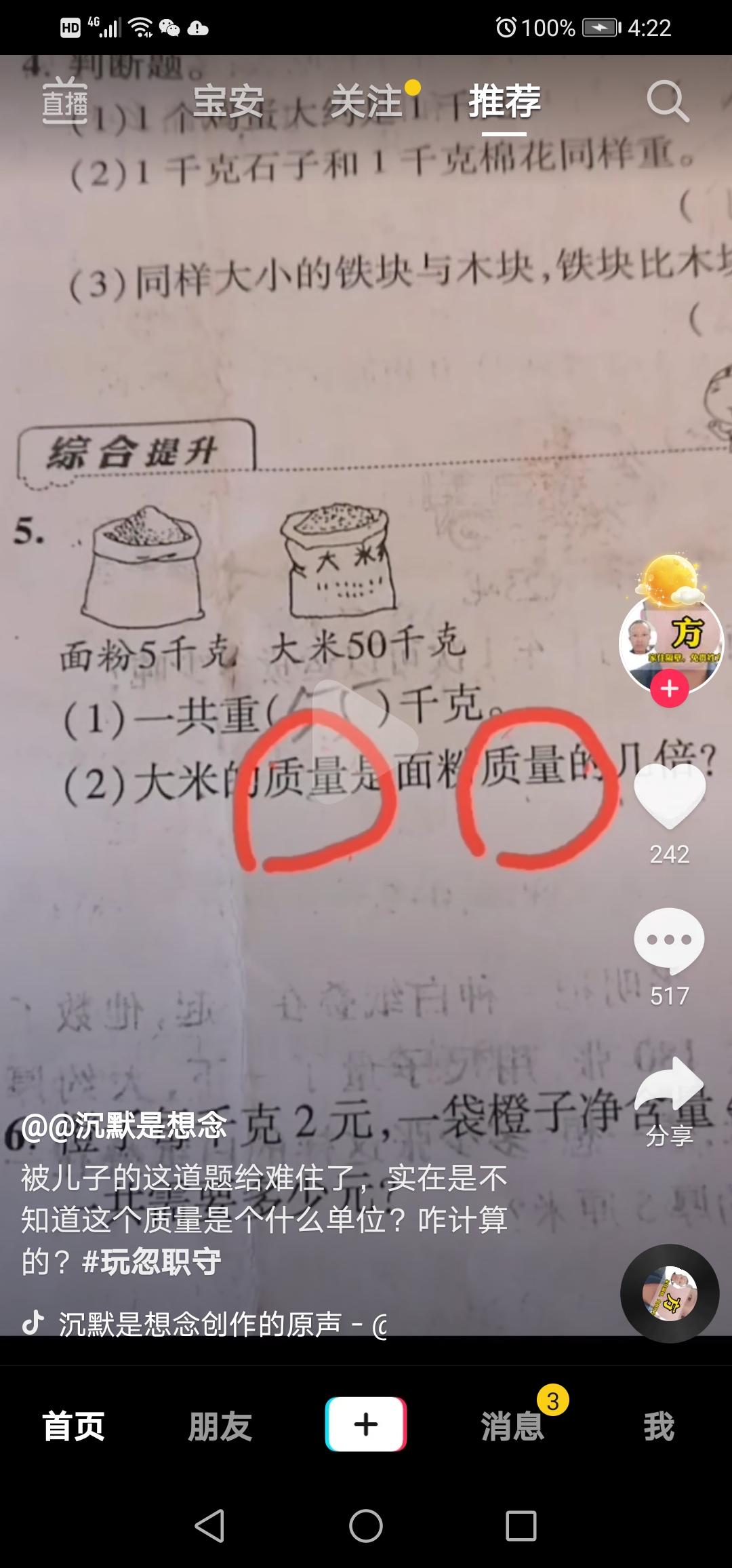The width and height of the screenshot is (732, 1568).
Task: Resume the paused video
Action: 365,741
